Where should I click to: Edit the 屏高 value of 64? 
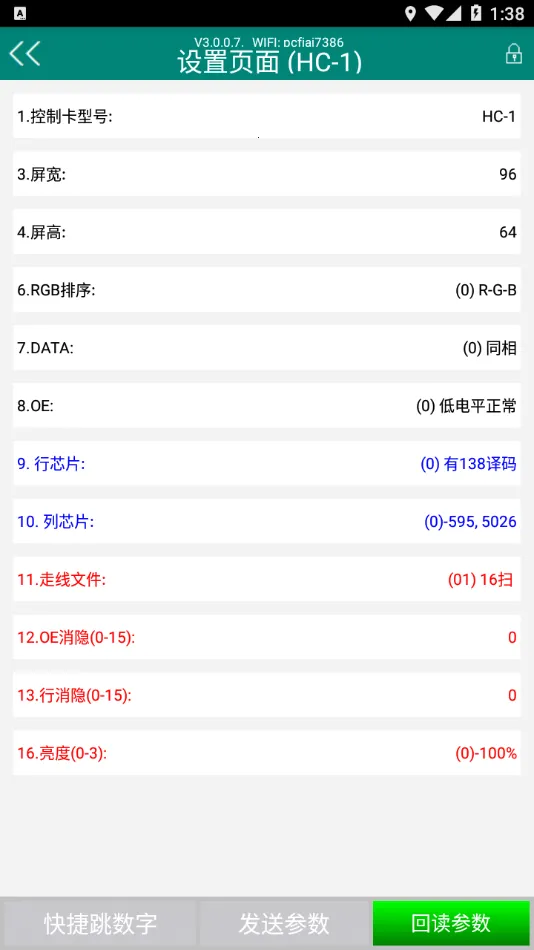pos(267,232)
